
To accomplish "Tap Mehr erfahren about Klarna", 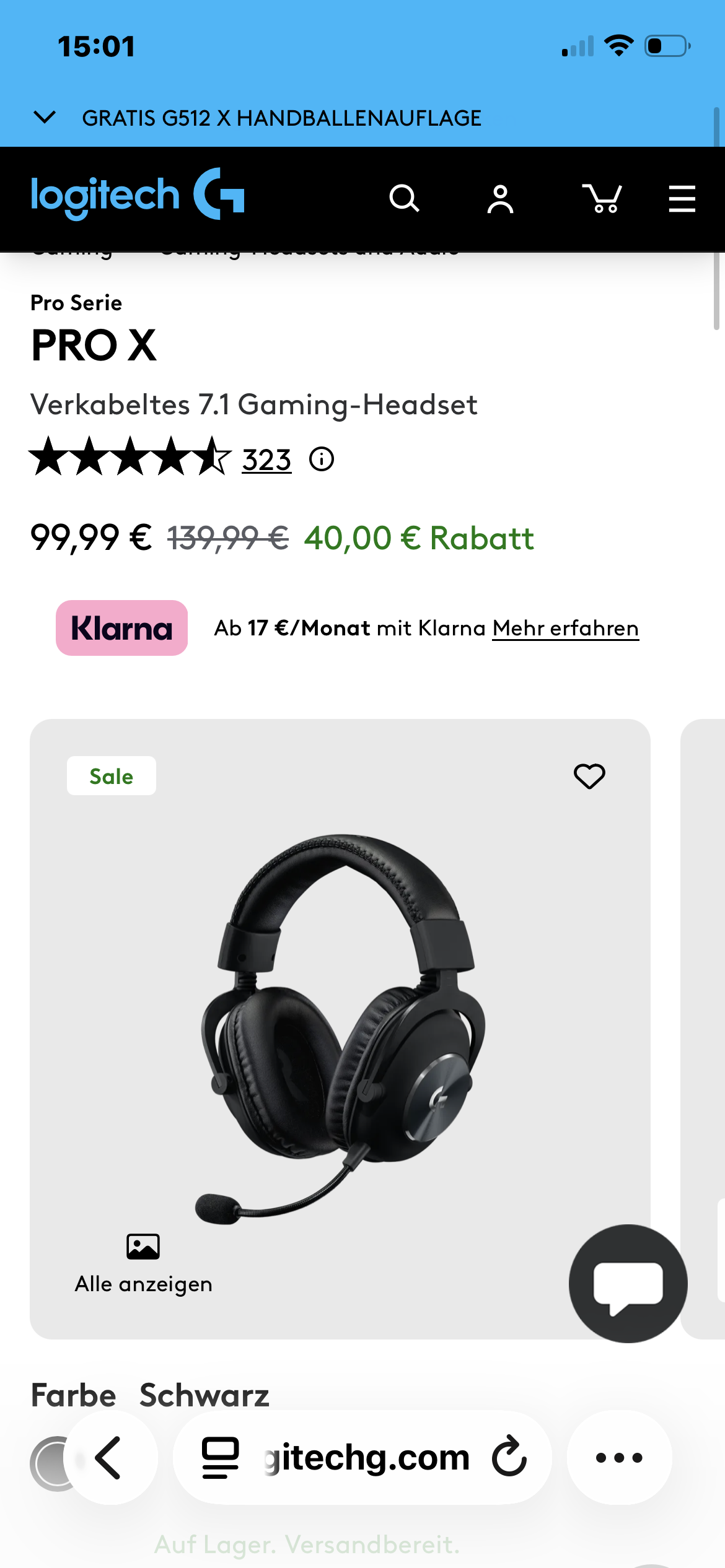I will point(565,628).
